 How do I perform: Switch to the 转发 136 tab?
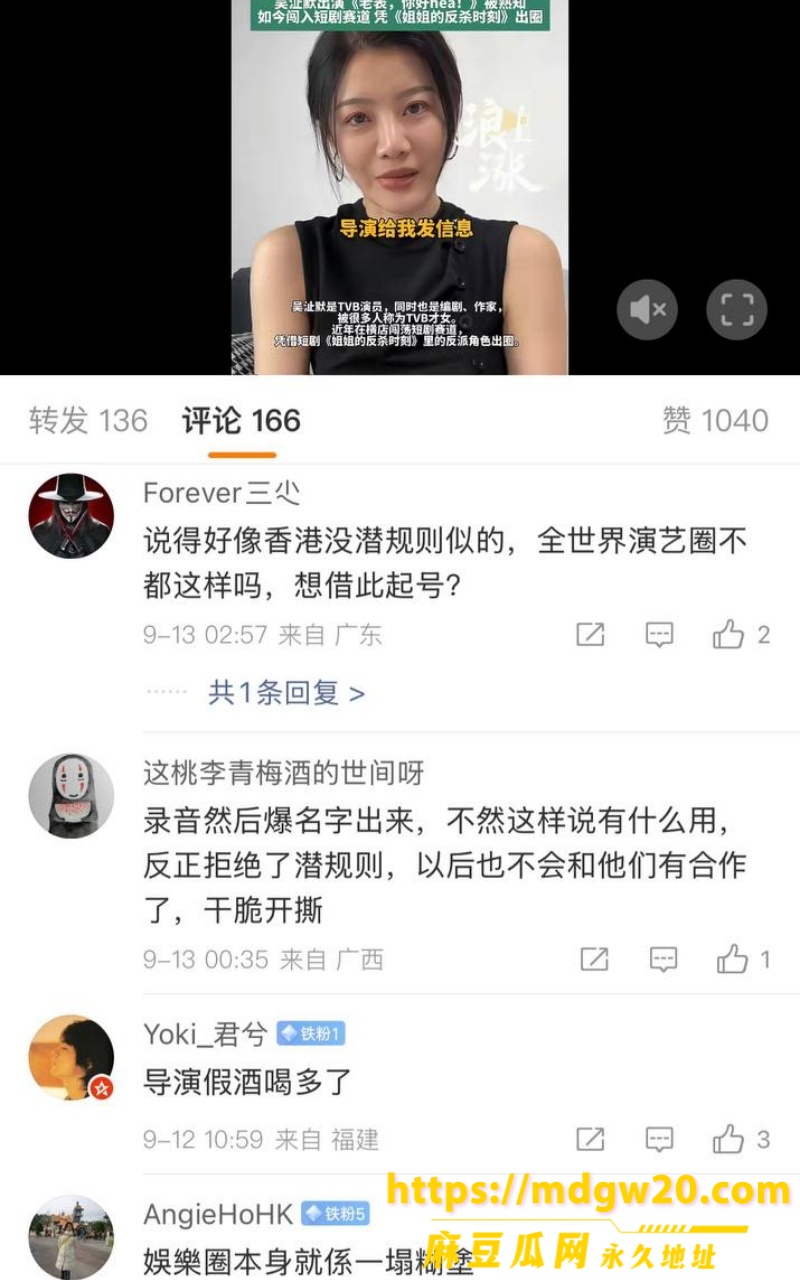click(x=88, y=421)
